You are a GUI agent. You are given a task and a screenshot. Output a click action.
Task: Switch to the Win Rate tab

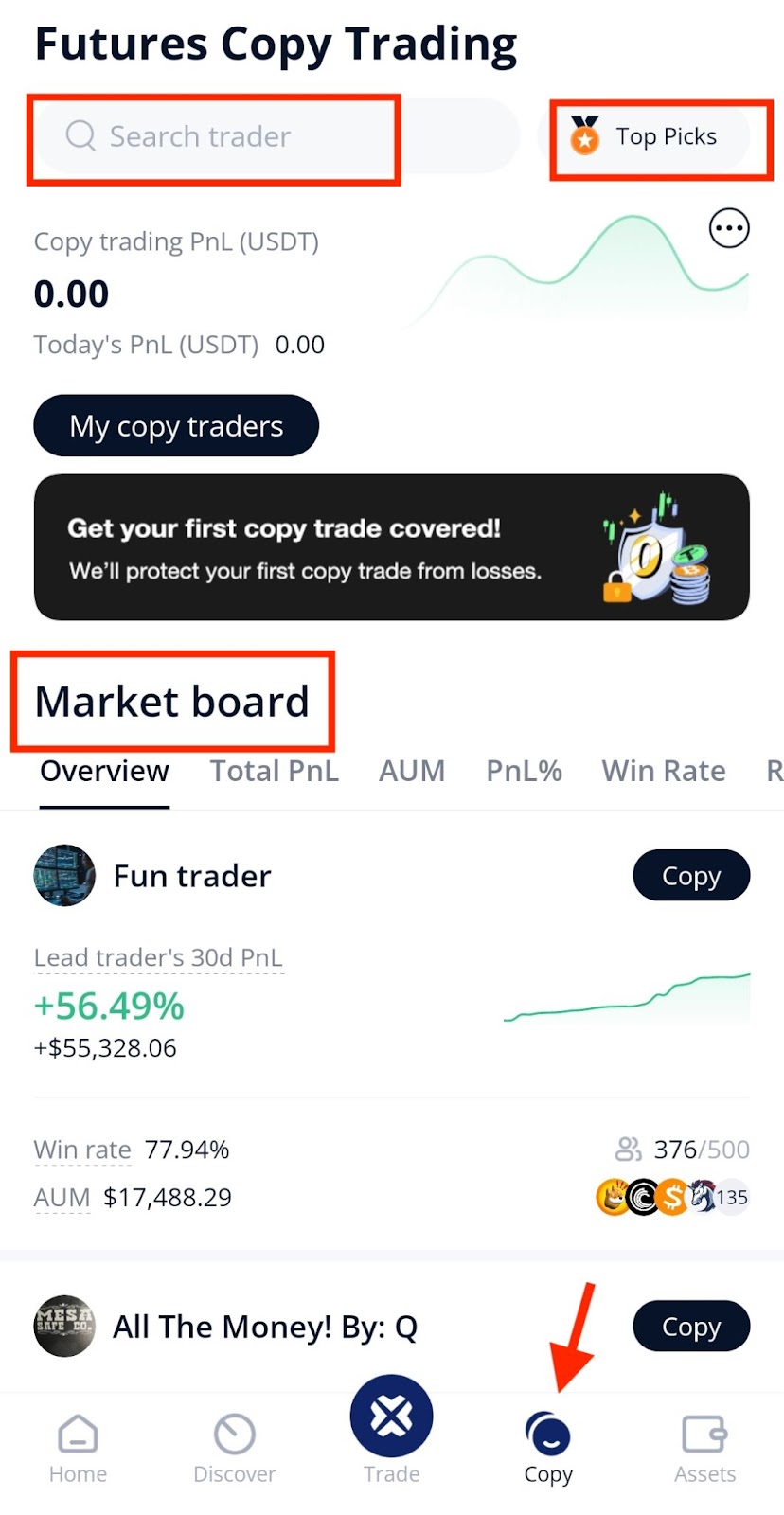click(663, 772)
